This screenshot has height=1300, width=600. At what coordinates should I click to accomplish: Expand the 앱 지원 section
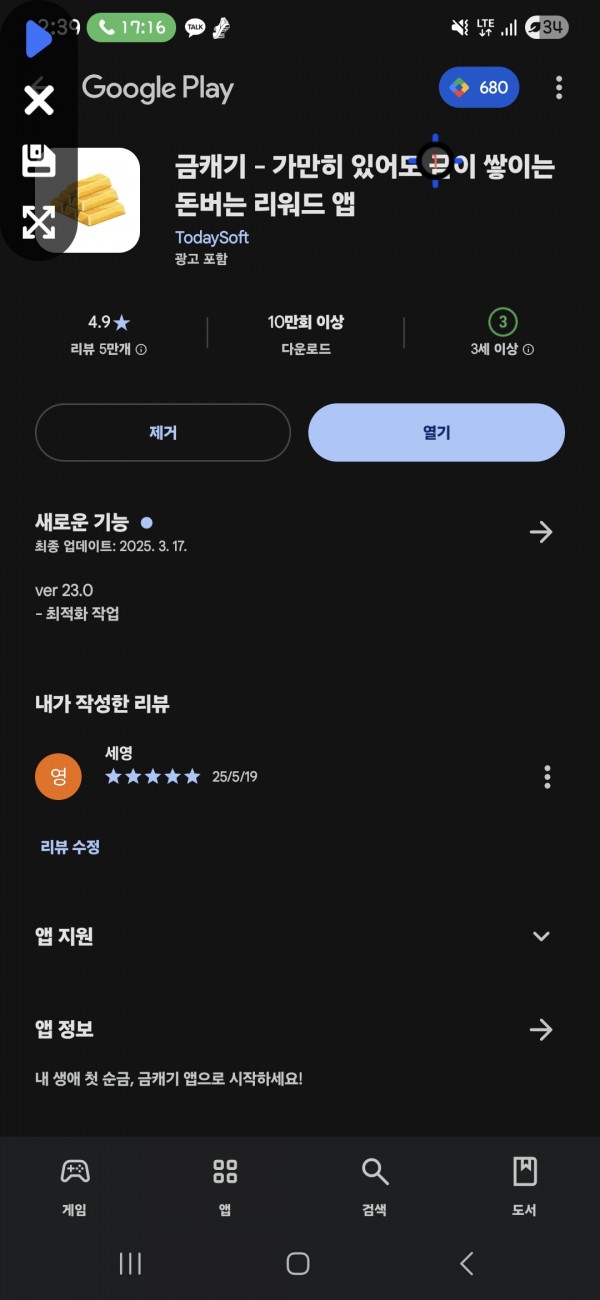(x=541, y=937)
